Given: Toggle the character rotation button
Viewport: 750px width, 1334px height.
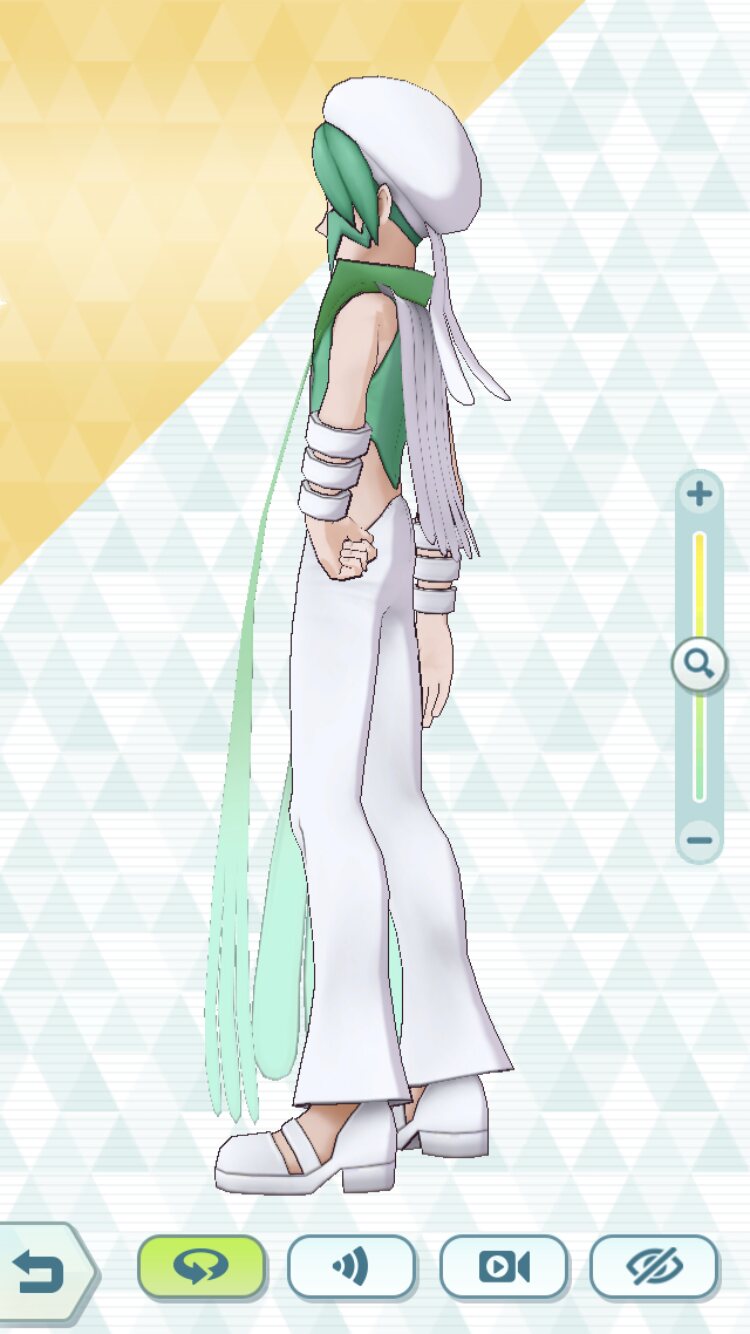Looking at the screenshot, I should pyautogui.click(x=201, y=1267).
